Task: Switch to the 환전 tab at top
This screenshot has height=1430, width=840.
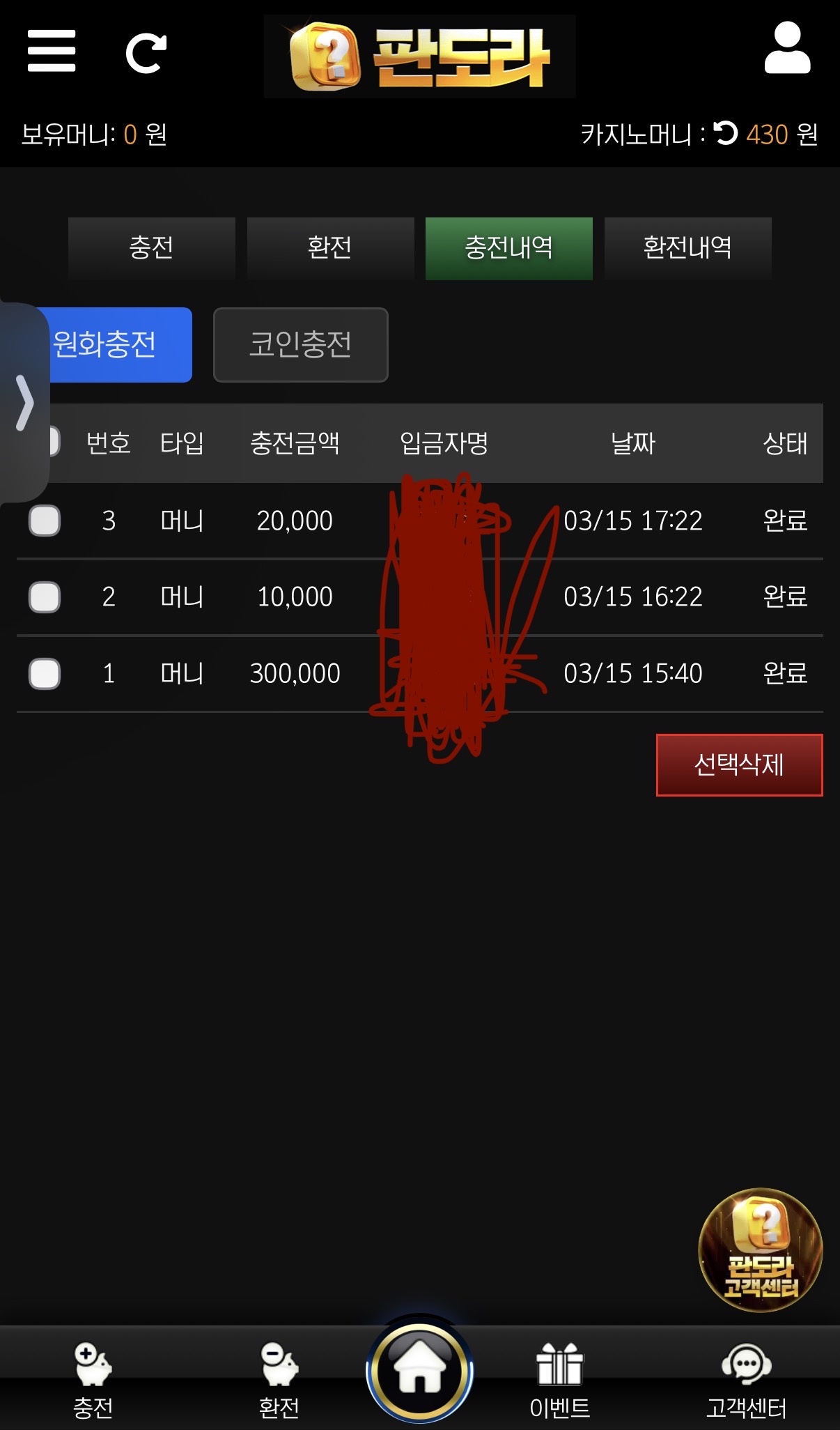Action: point(330,248)
